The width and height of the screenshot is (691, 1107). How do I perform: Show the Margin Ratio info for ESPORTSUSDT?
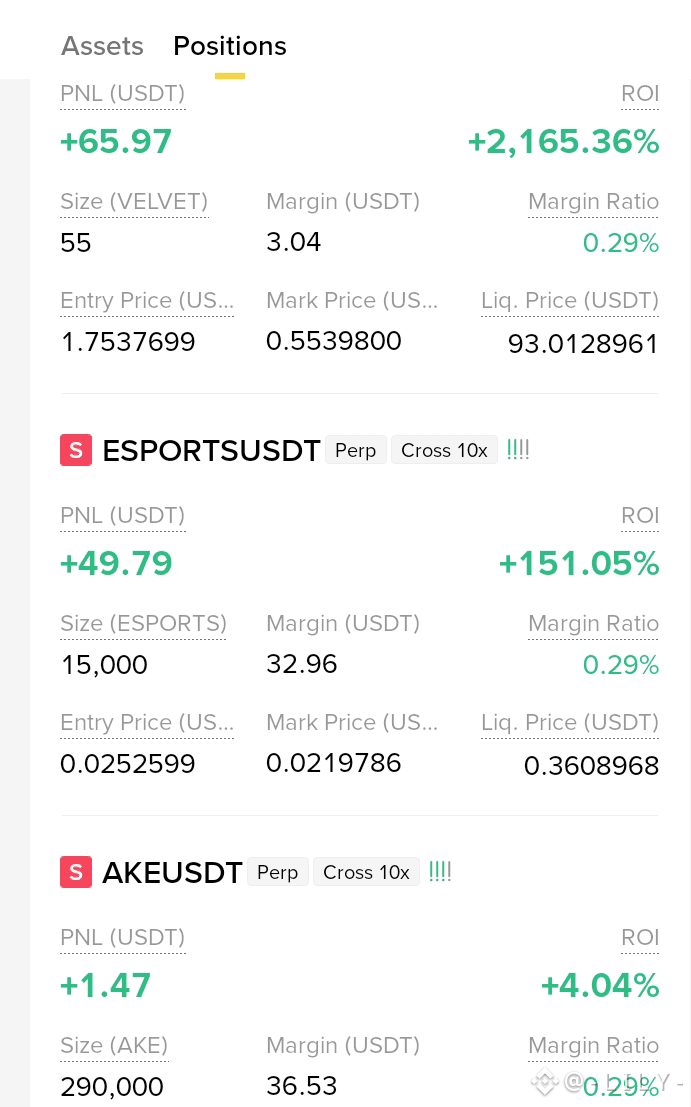[593, 623]
